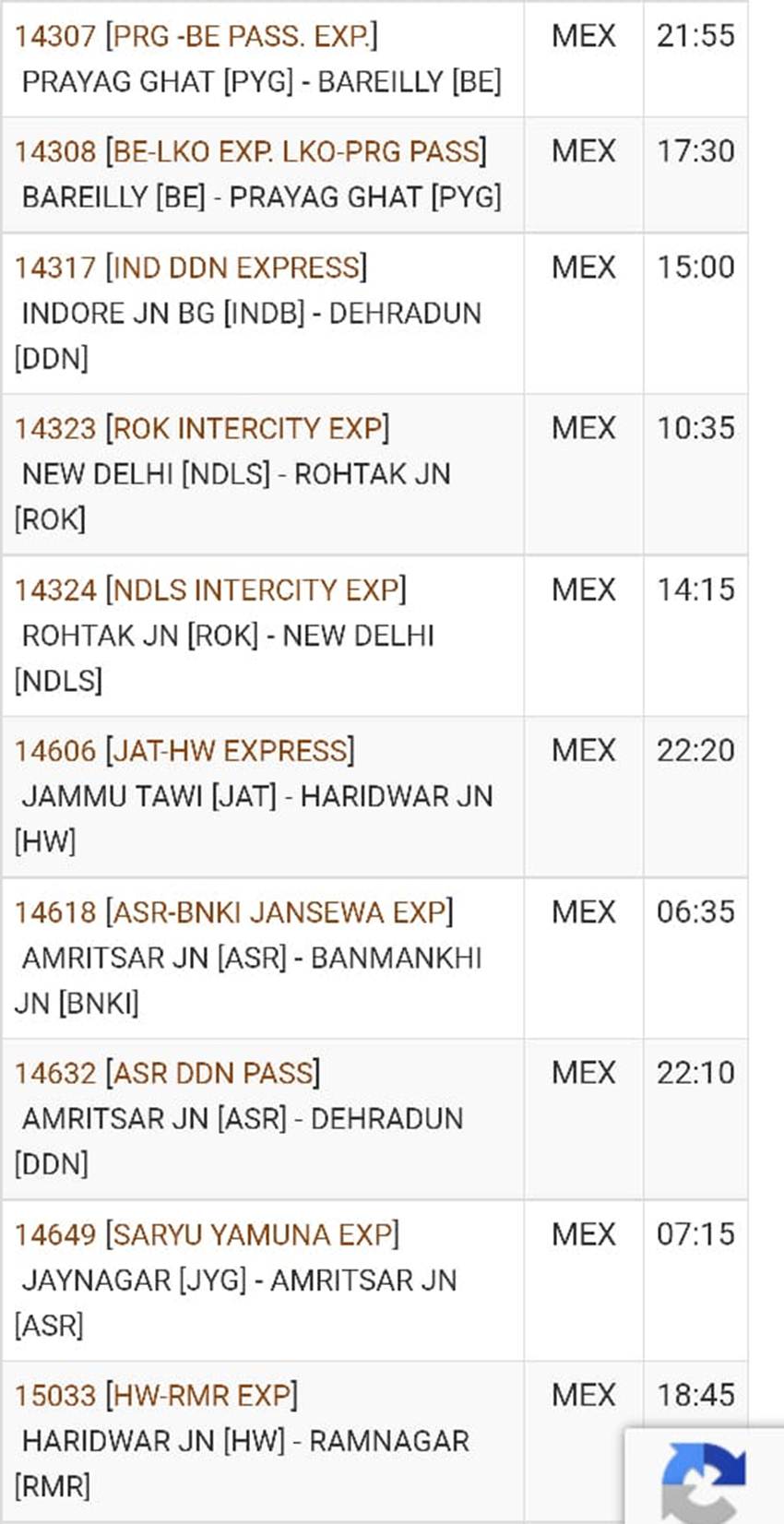
Task: Open the 14317 IND DDN EXPRESS link
Action: 190,268
